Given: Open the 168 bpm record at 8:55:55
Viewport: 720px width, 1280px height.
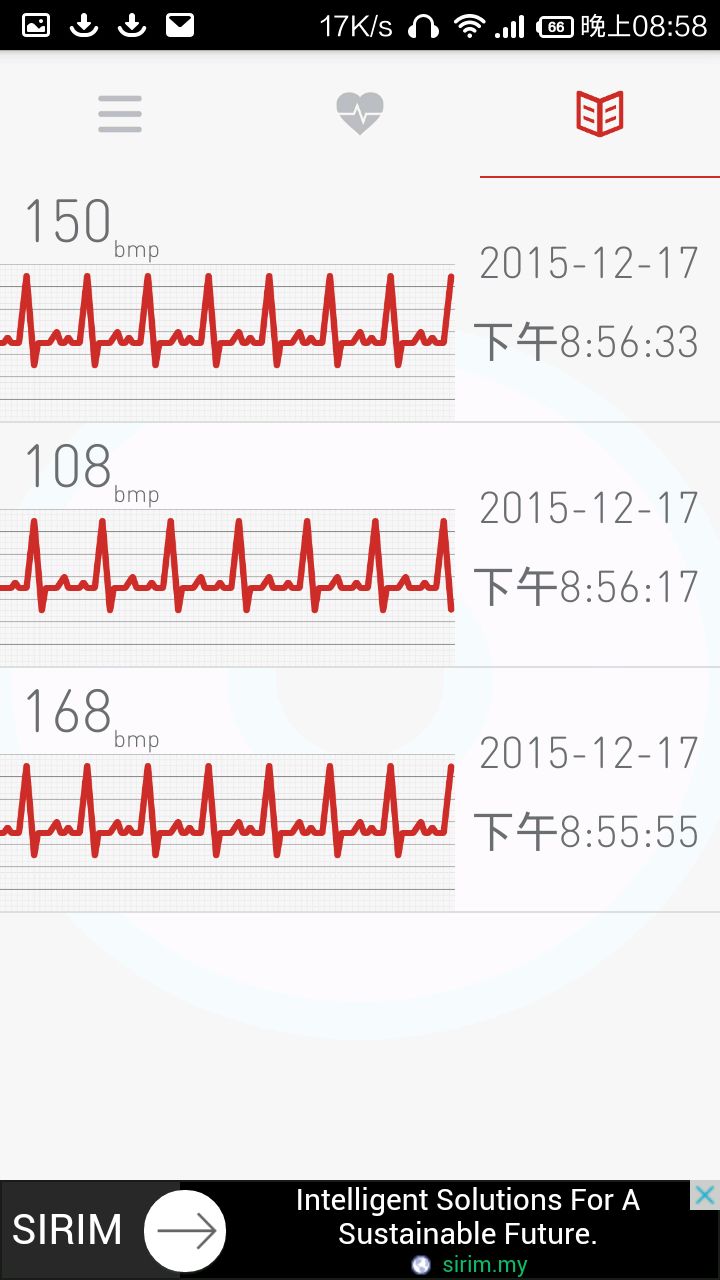Looking at the screenshot, I should pyautogui.click(x=360, y=790).
